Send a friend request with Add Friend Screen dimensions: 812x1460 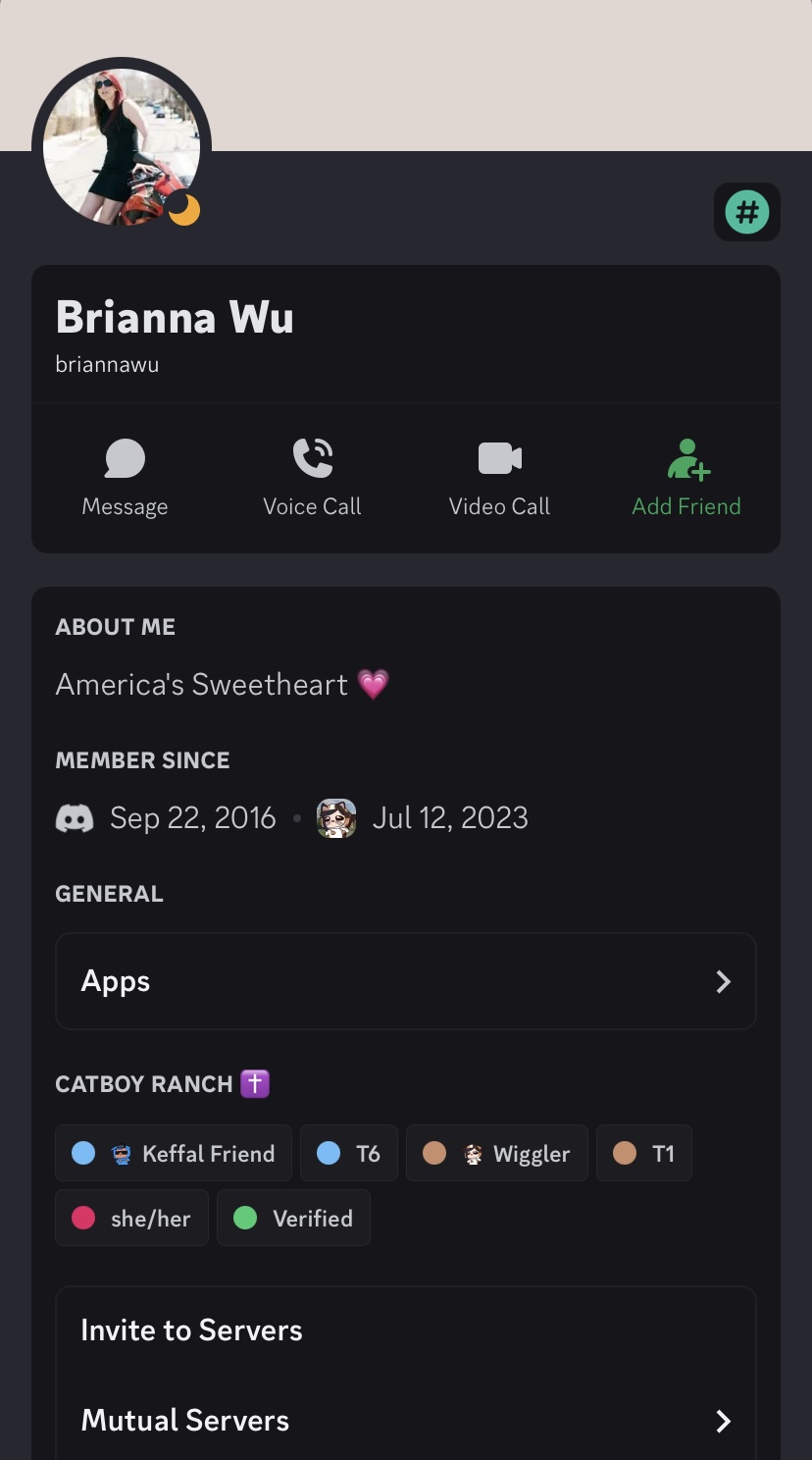[x=686, y=478]
